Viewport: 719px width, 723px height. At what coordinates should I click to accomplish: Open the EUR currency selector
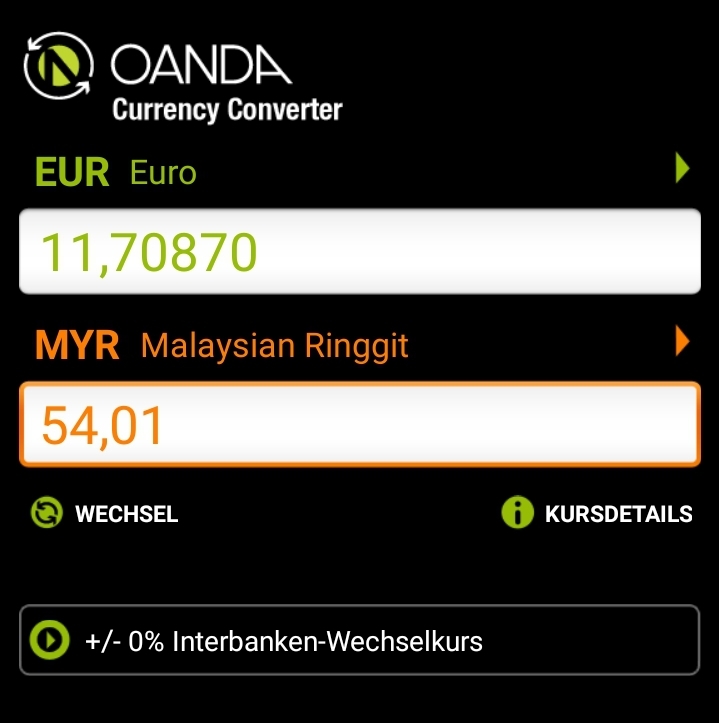(682, 169)
